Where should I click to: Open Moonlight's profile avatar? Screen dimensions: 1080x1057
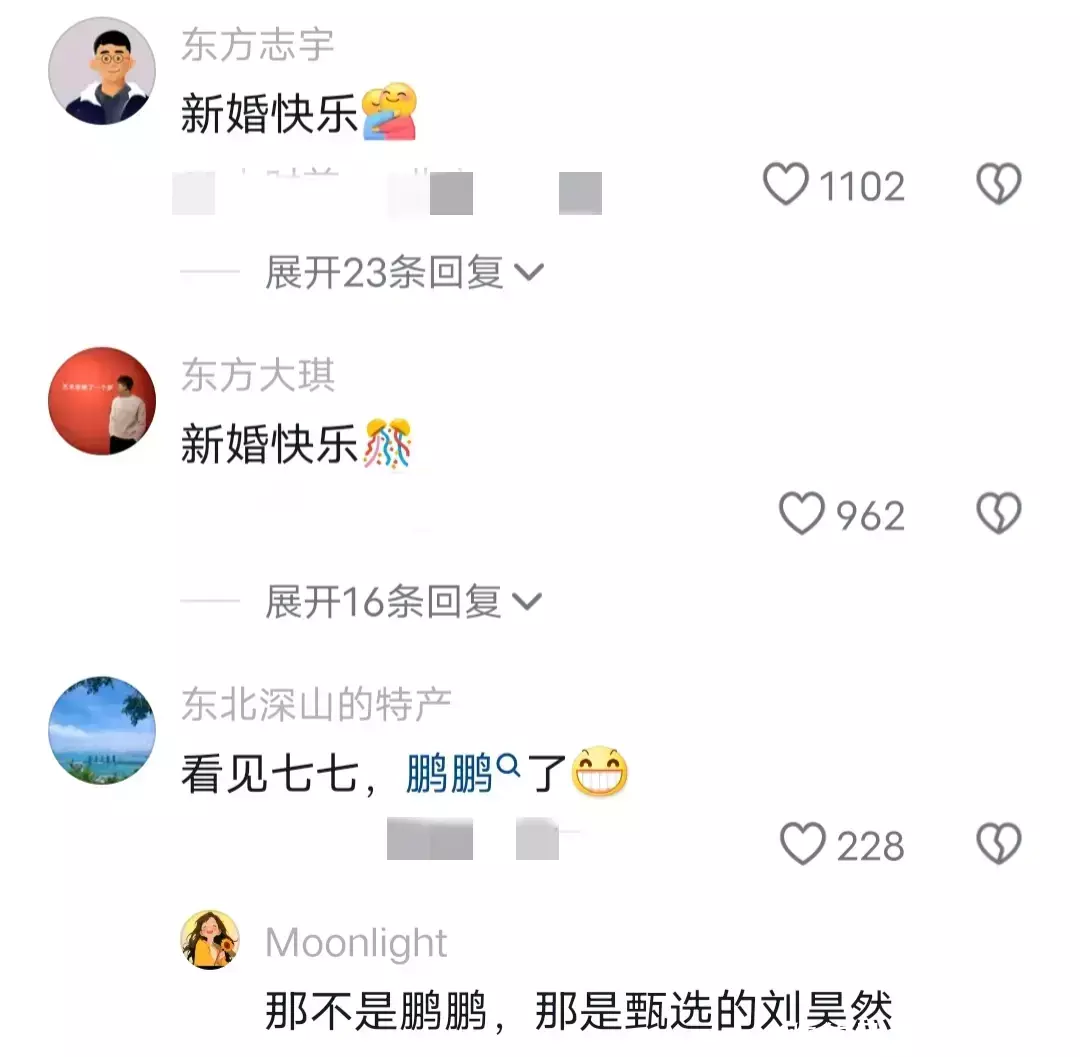pyautogui.click(x=209, y=940)
